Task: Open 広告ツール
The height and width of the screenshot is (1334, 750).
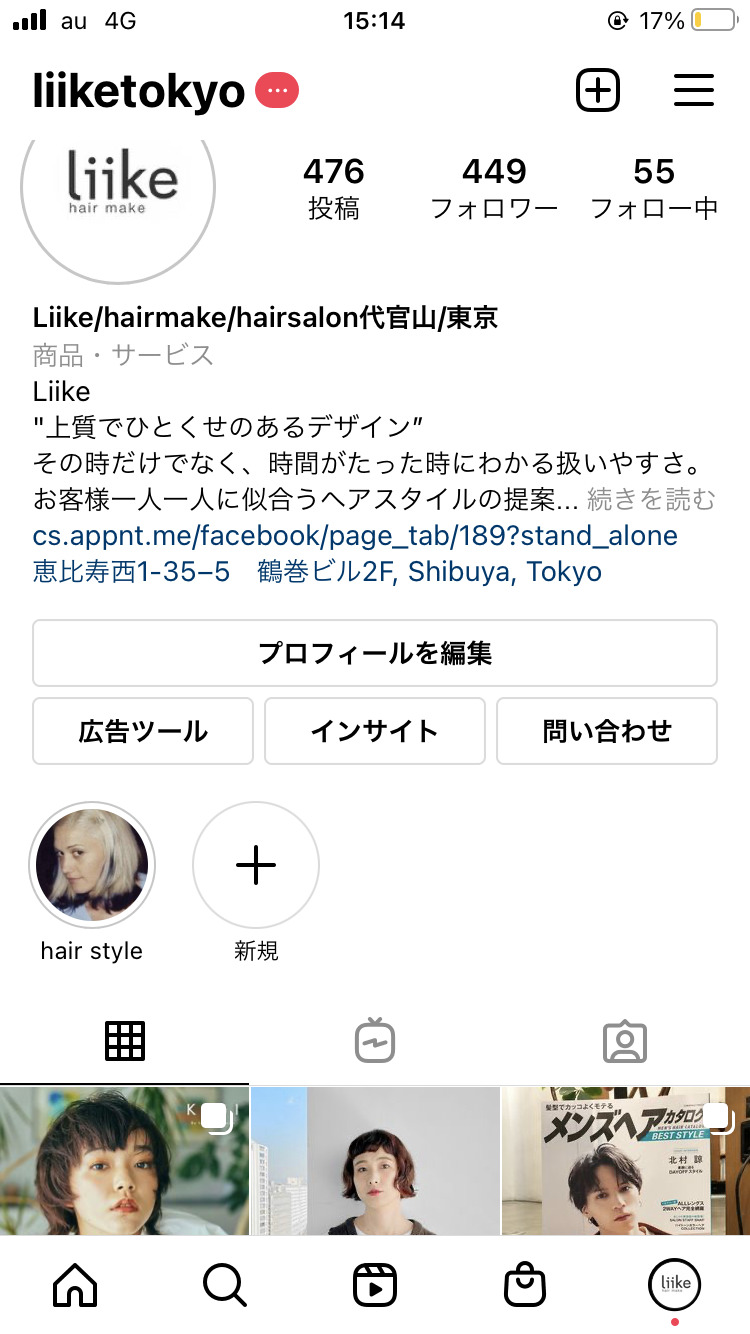Action: [x=143, y=731]
